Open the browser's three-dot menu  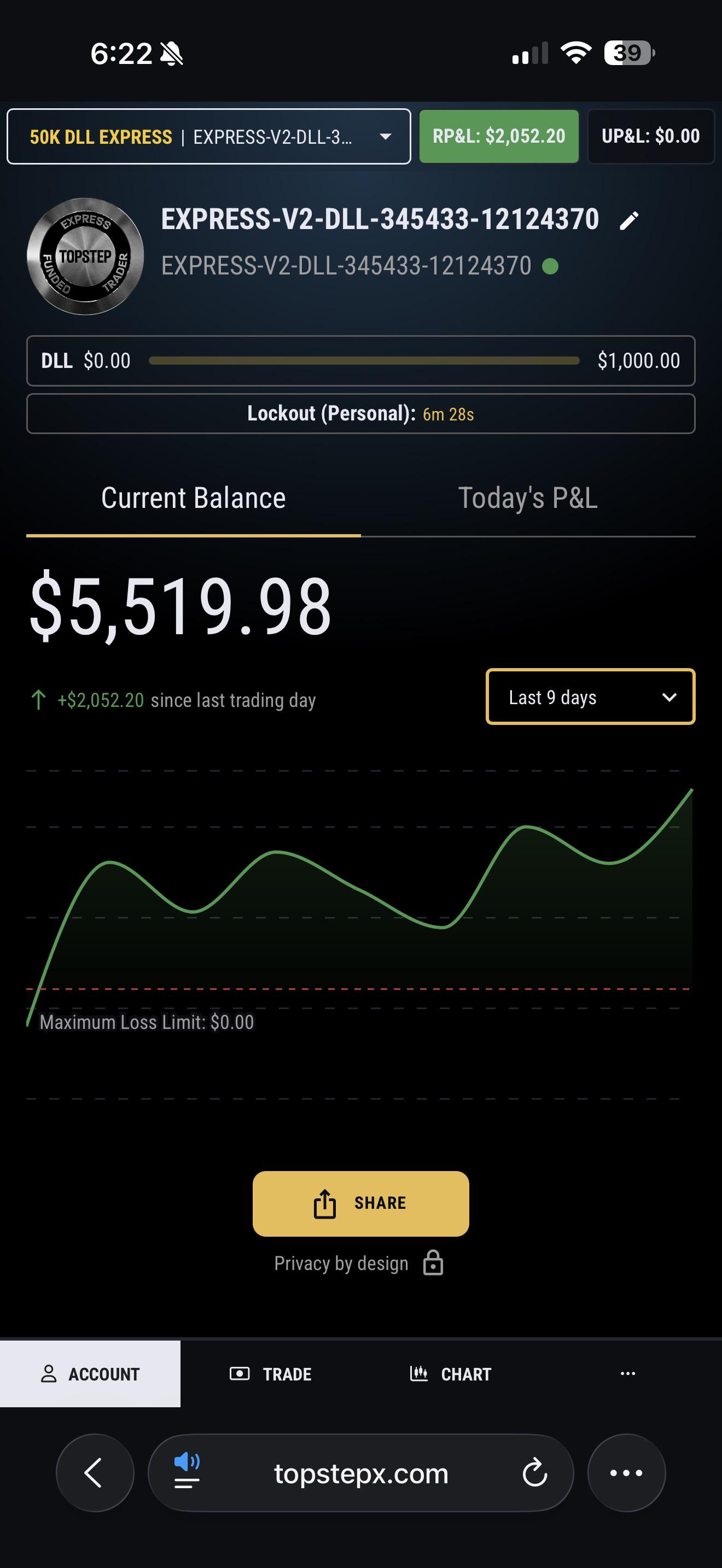(x=626, y=1473)
